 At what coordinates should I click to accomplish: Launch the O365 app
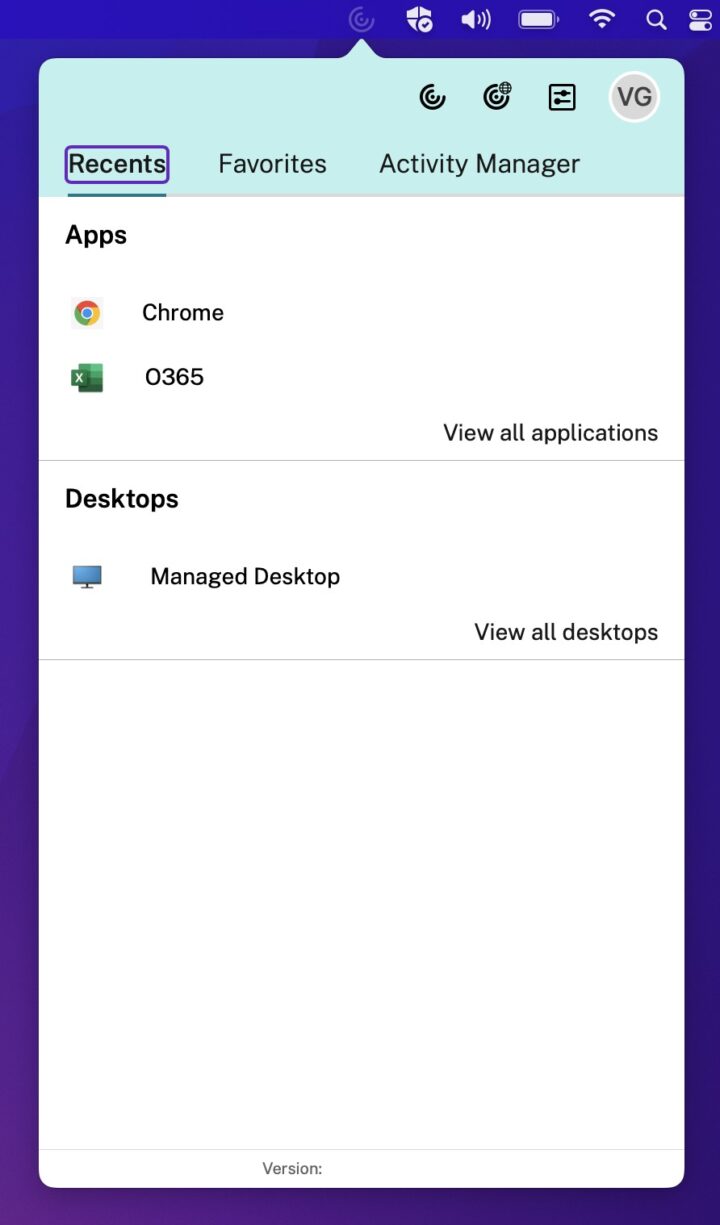point(174,377)
